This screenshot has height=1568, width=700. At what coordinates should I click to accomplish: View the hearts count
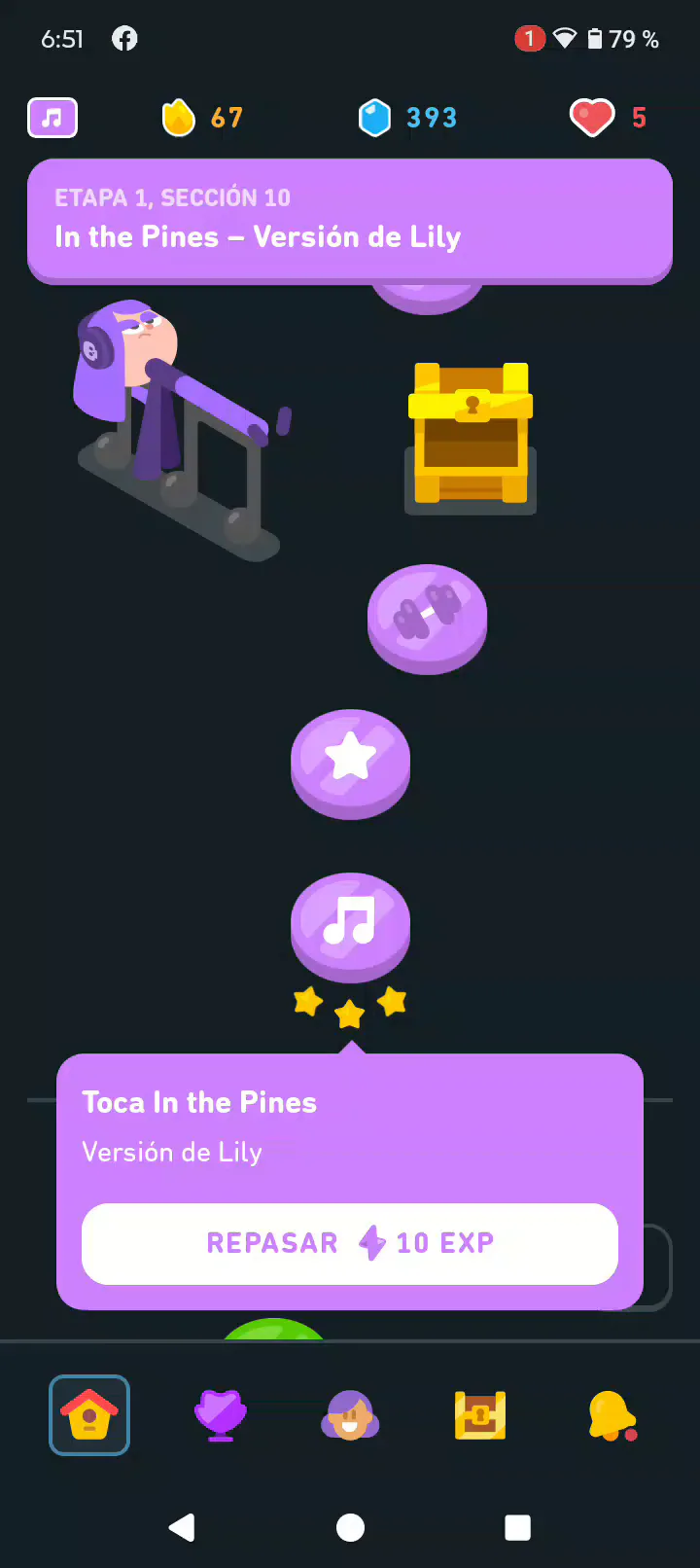[609, 118]
